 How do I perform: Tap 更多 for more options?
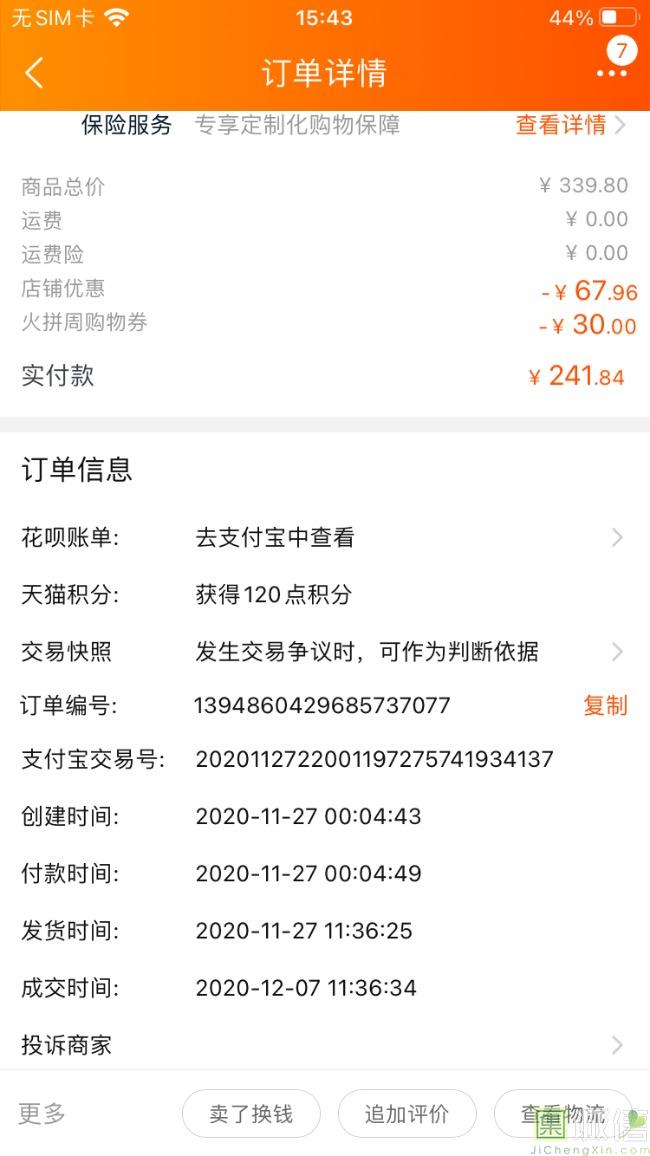coord(42,1113)
